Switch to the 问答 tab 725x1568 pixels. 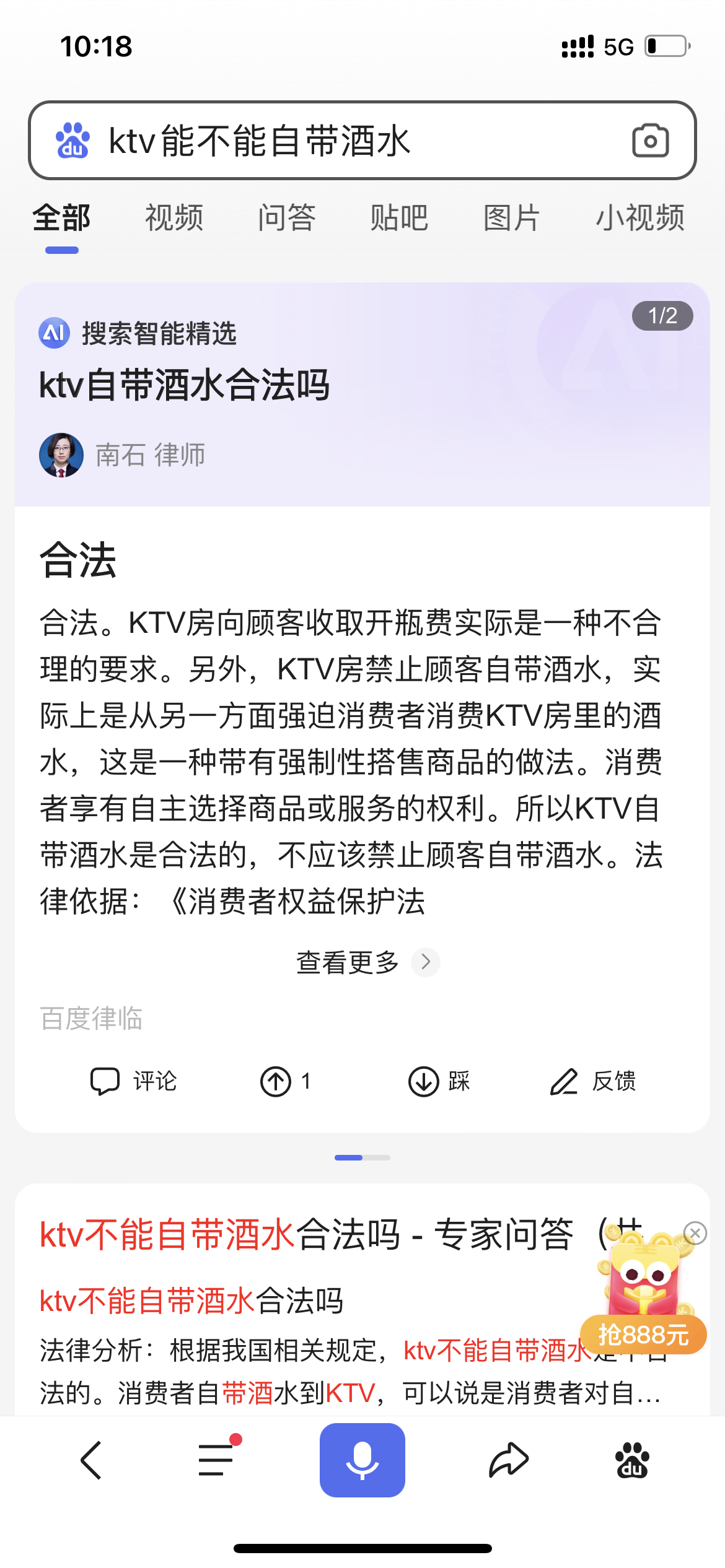pos(287,218)
